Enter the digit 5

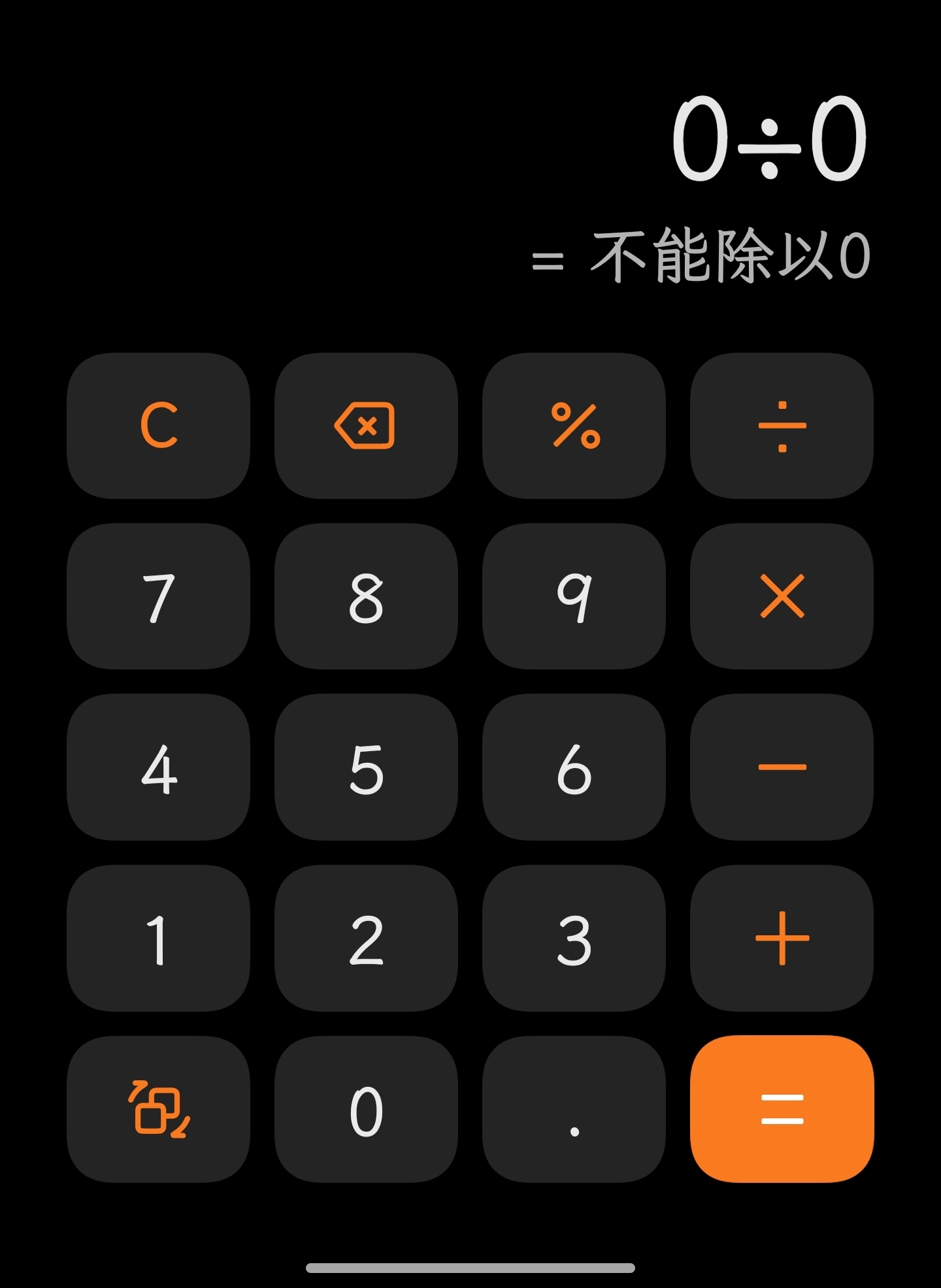pos(366,767)
